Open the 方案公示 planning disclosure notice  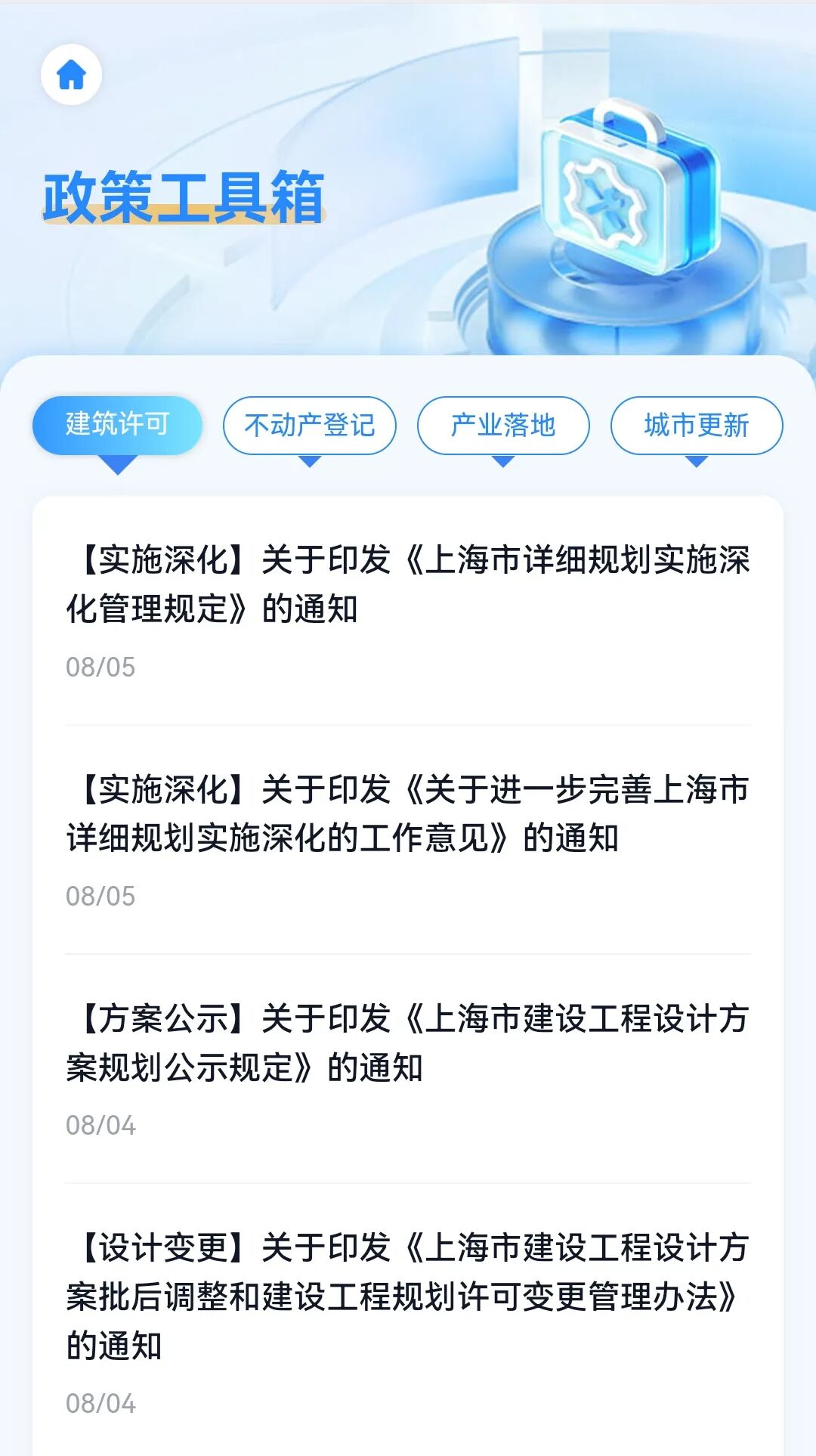click(x=408, y=1042)
